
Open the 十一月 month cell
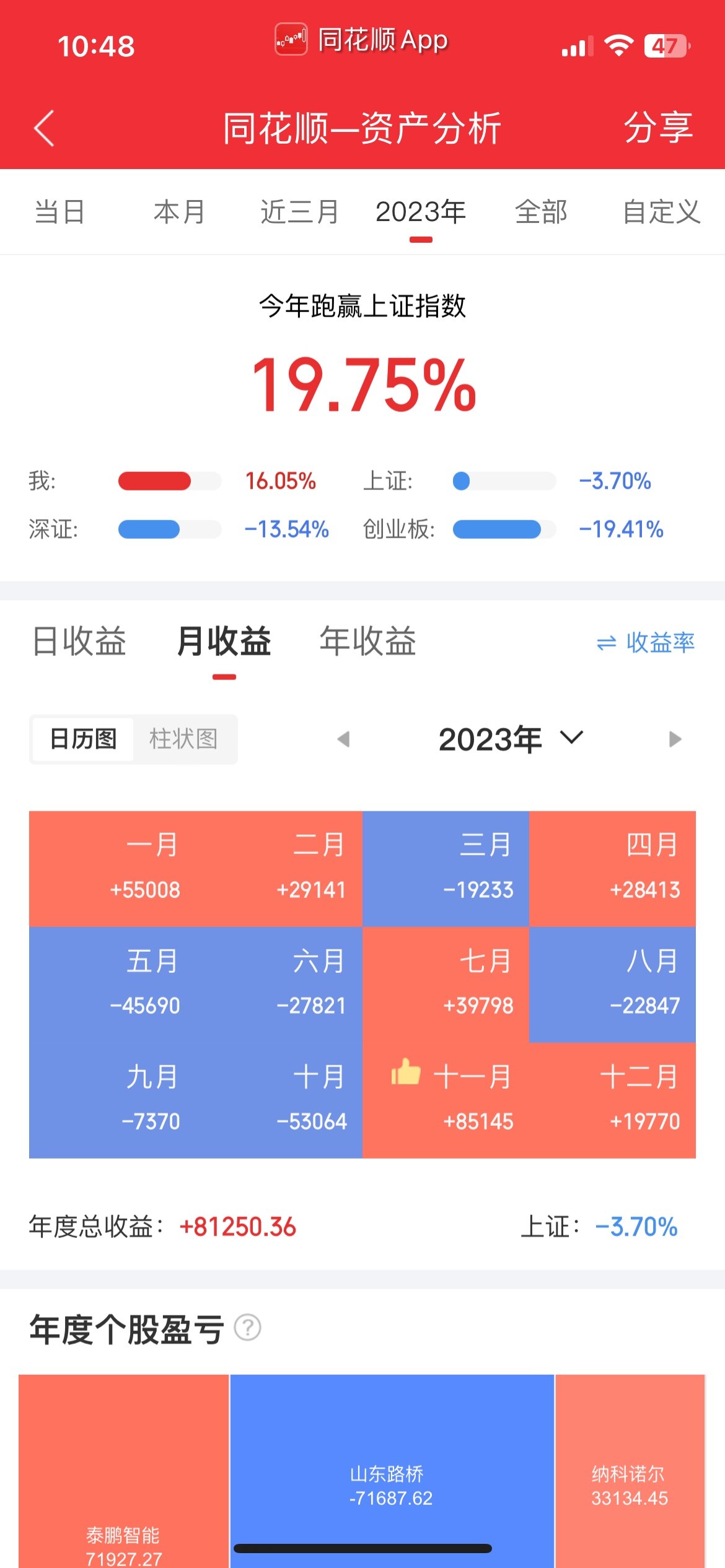446,1100
